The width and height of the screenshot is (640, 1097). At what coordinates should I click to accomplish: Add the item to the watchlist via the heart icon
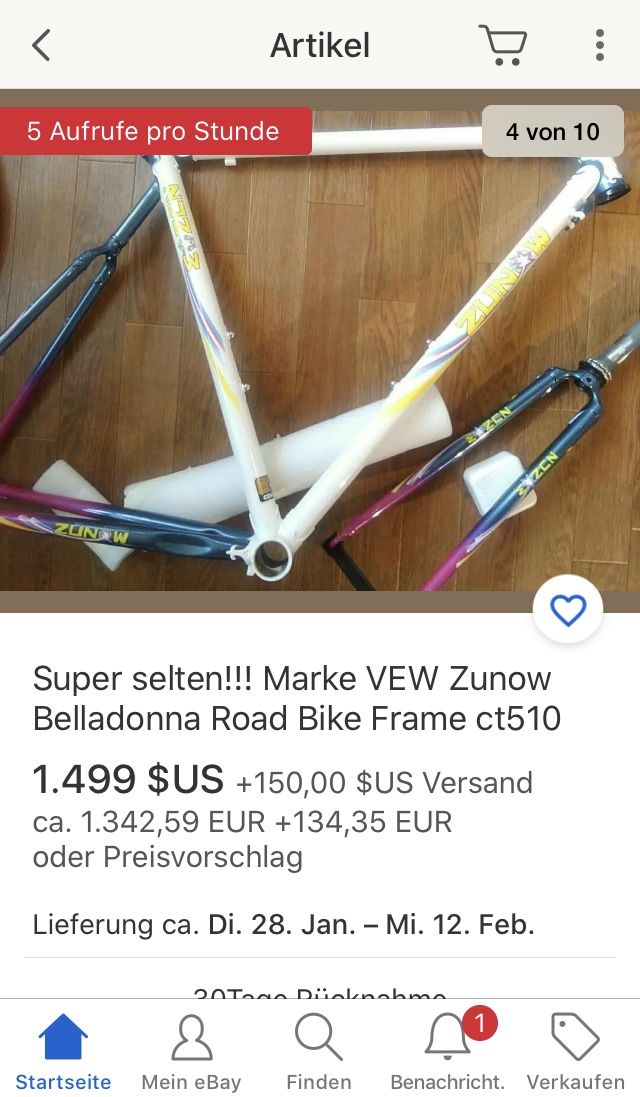(x=568, y=610)
